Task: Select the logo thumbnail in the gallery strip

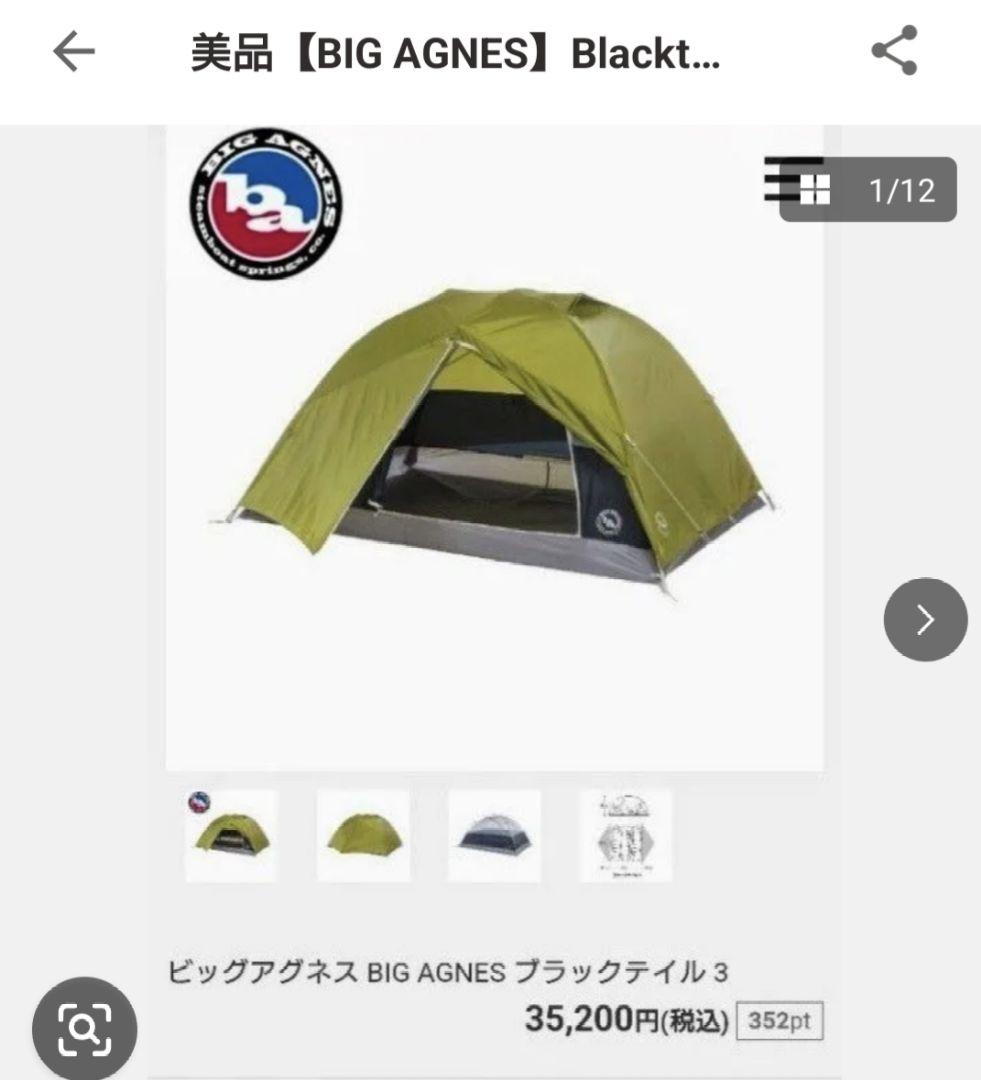Action: point(233,836)
